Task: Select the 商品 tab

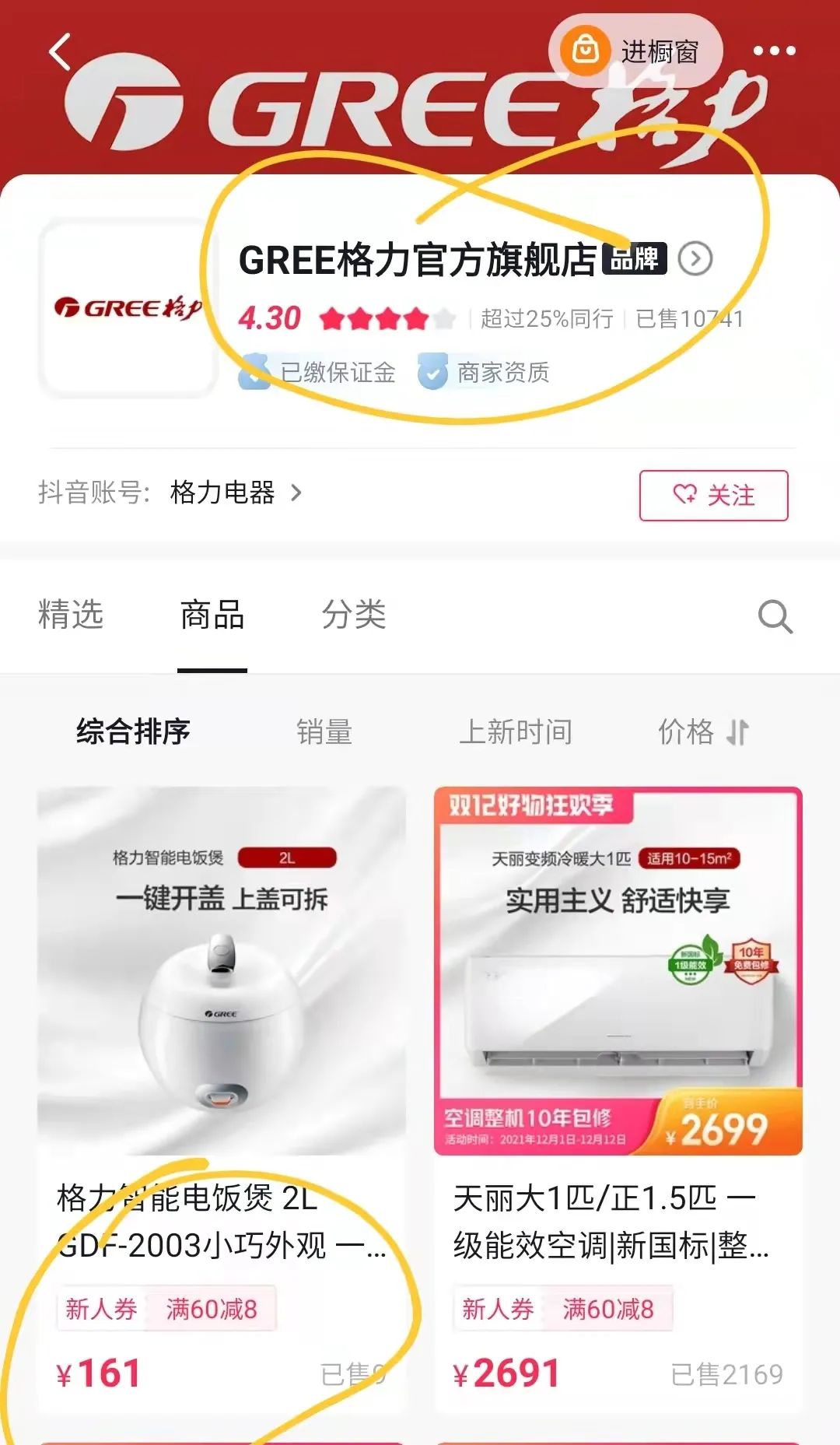Action: click(212, 615)
